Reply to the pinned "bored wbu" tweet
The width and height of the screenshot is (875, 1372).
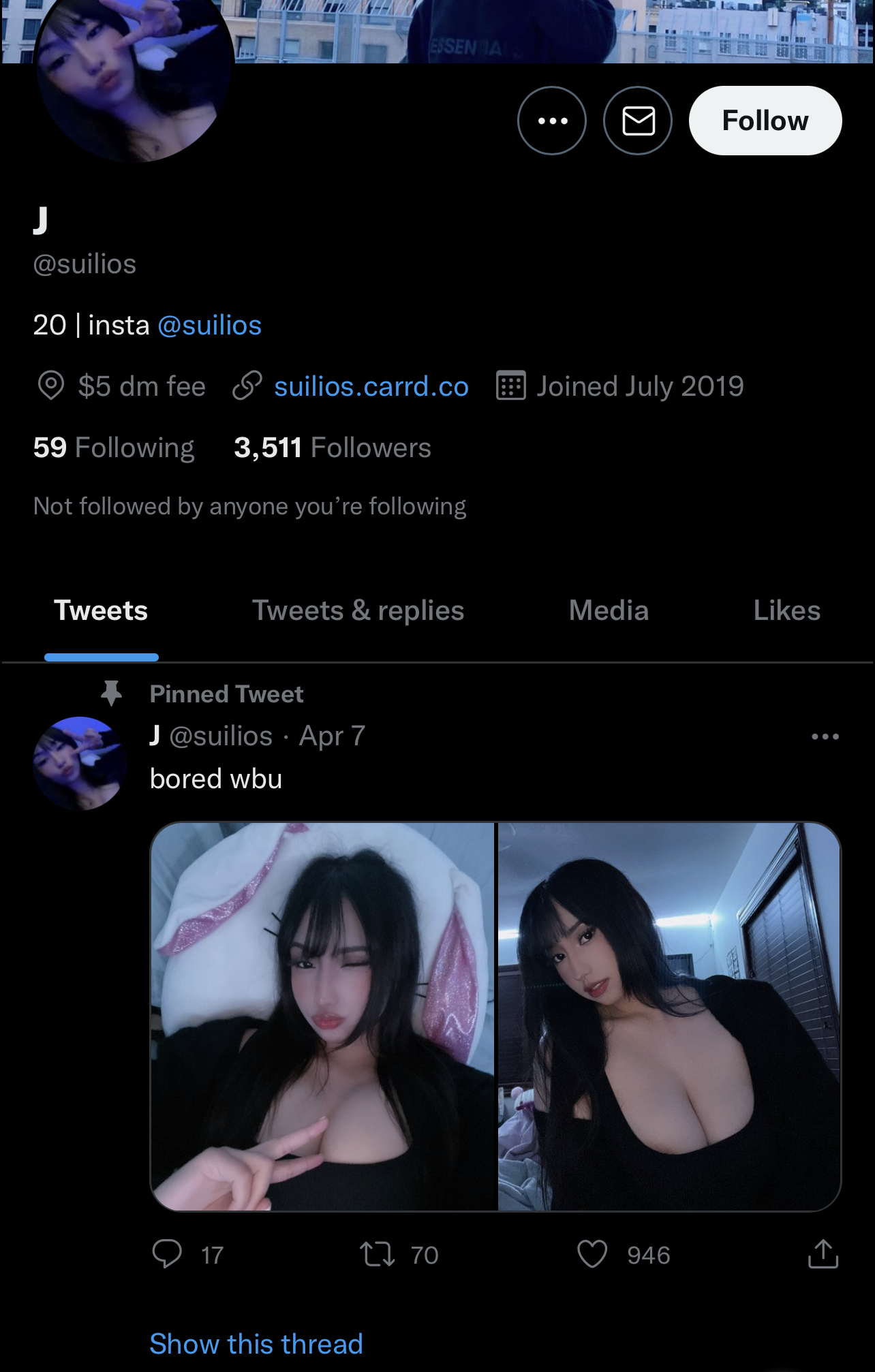click(167, 1254)
